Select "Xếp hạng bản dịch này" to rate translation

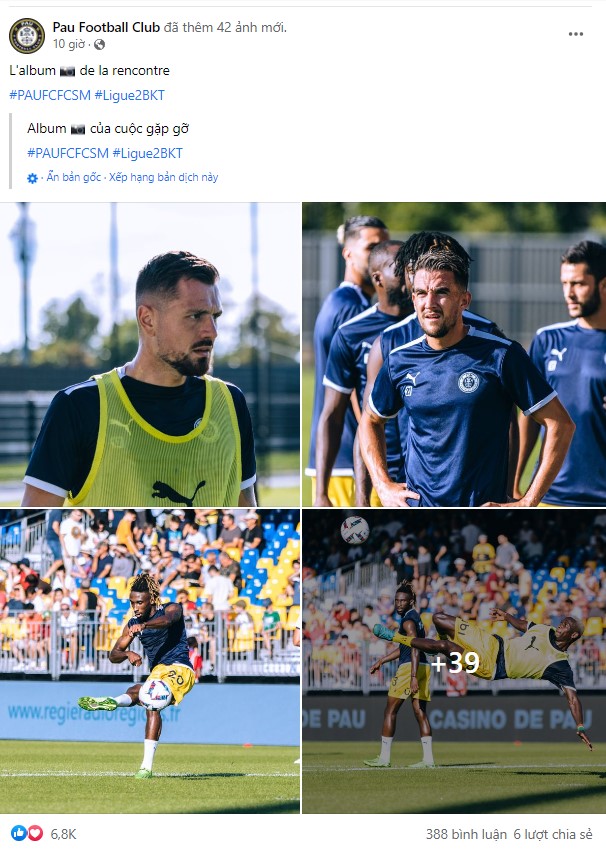pyautogui.click(x=163, y=177)
